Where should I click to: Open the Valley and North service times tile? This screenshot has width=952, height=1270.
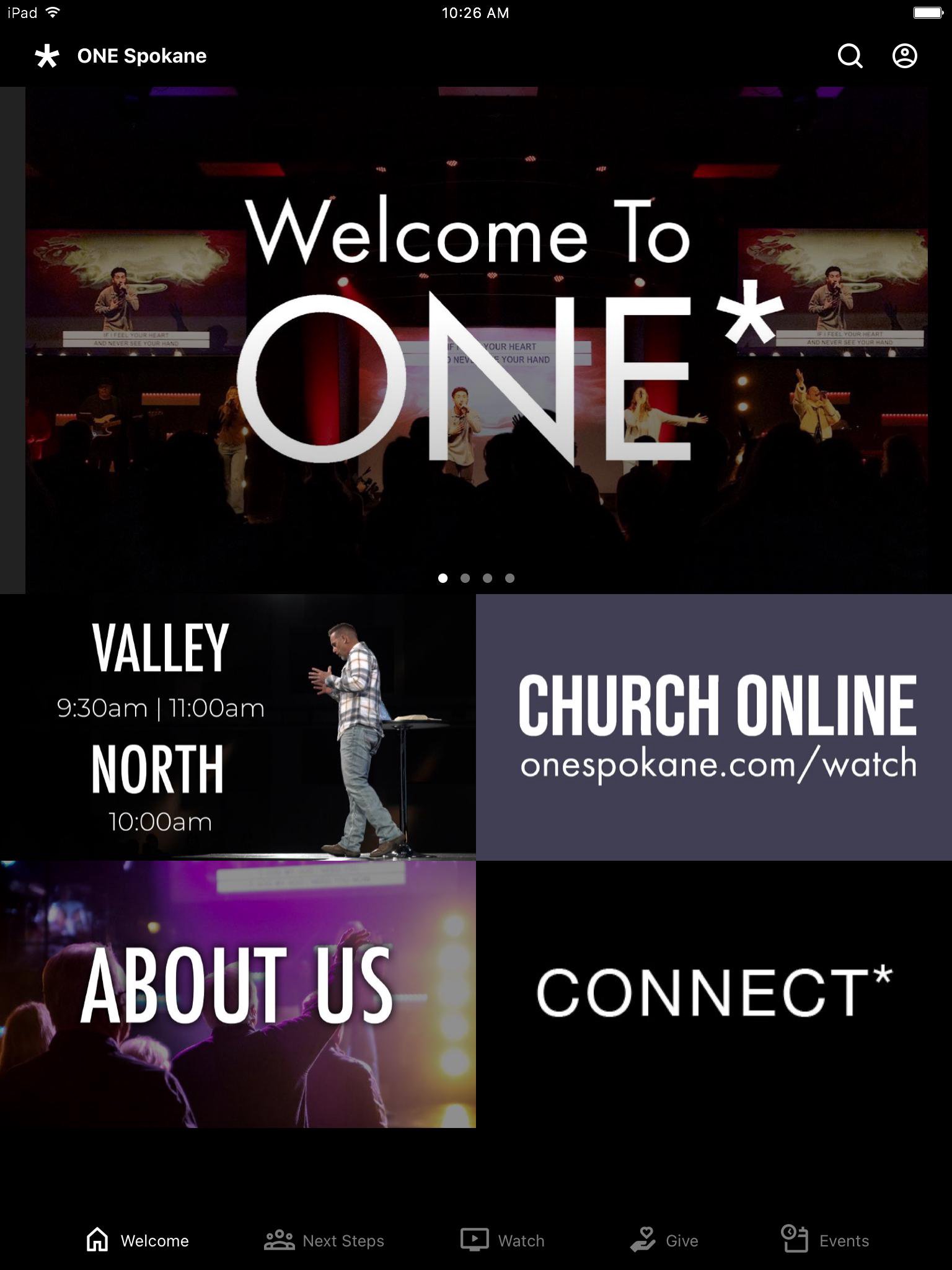point(238,727)
